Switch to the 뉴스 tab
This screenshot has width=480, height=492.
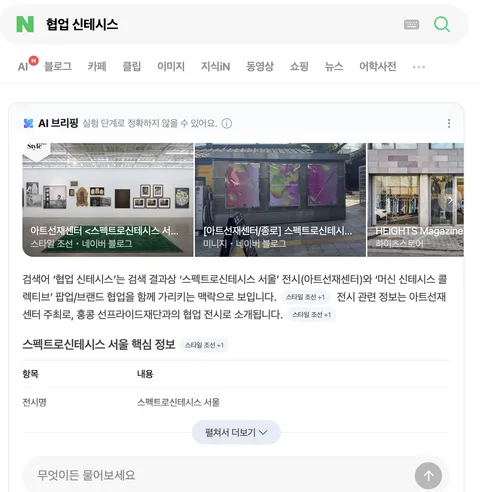pos(334,66)
